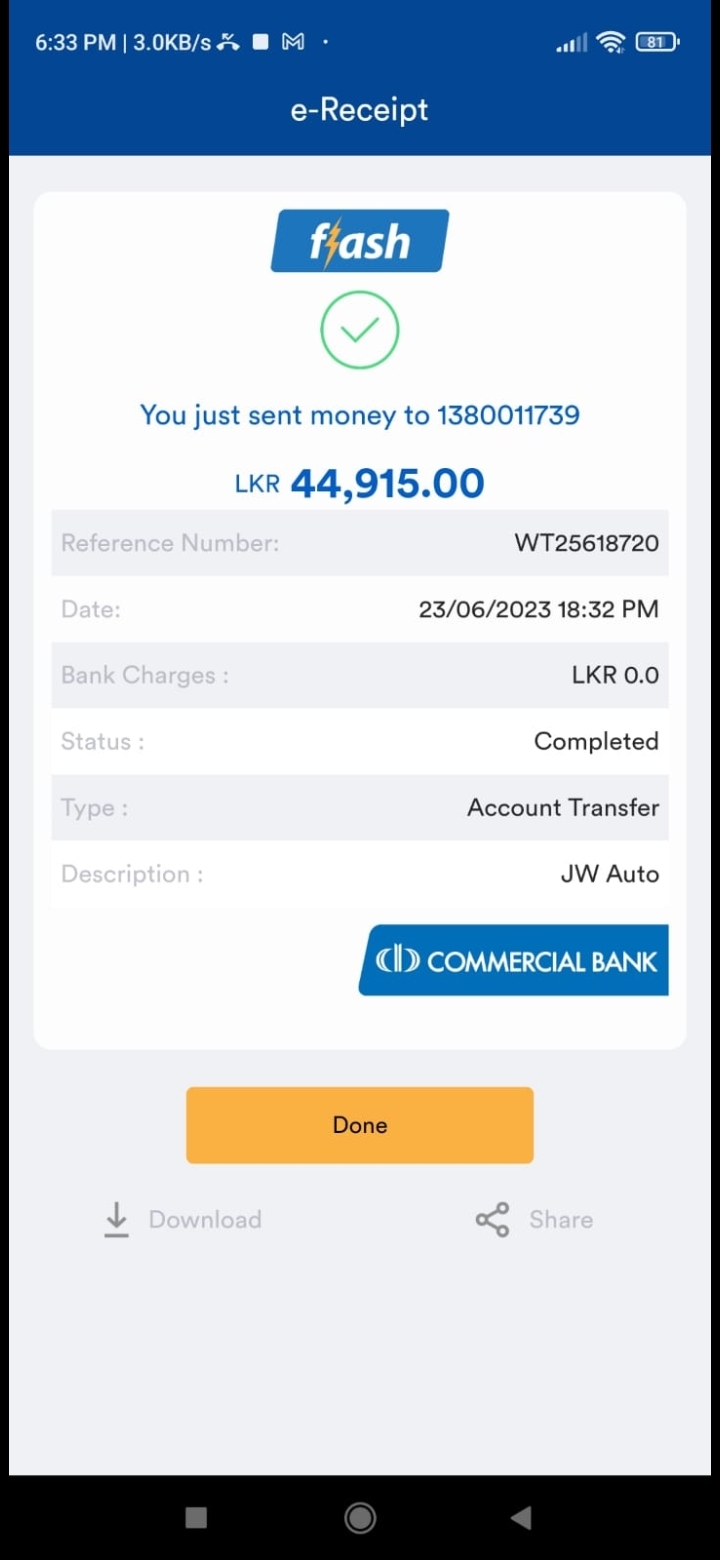Image resolution: width=720 pixels, height=1560 pixels.
Task: Download the e-Receipt
Action: point(183,1220)
